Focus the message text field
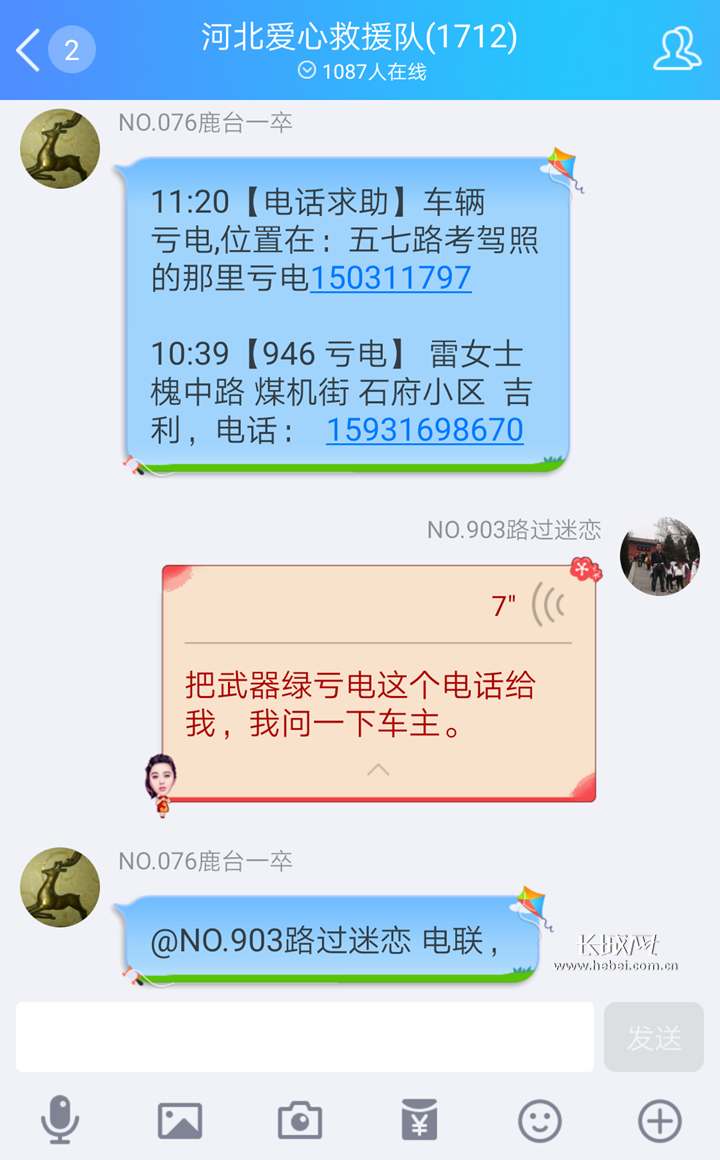The width and height of the screenshot is (720, 1160). pos(304,1037)
